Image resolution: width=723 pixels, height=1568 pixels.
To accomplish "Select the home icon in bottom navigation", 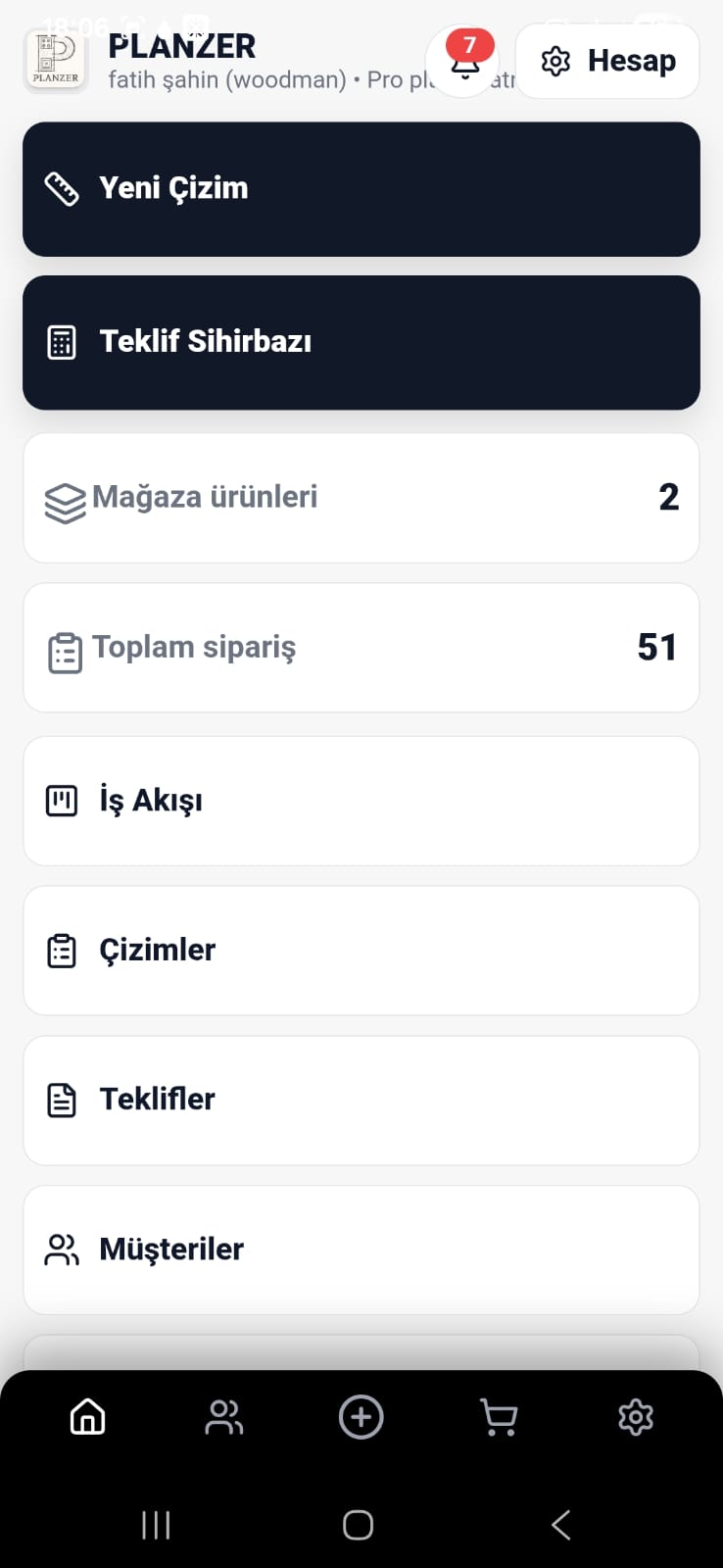I will click(x=87, y=1417).
